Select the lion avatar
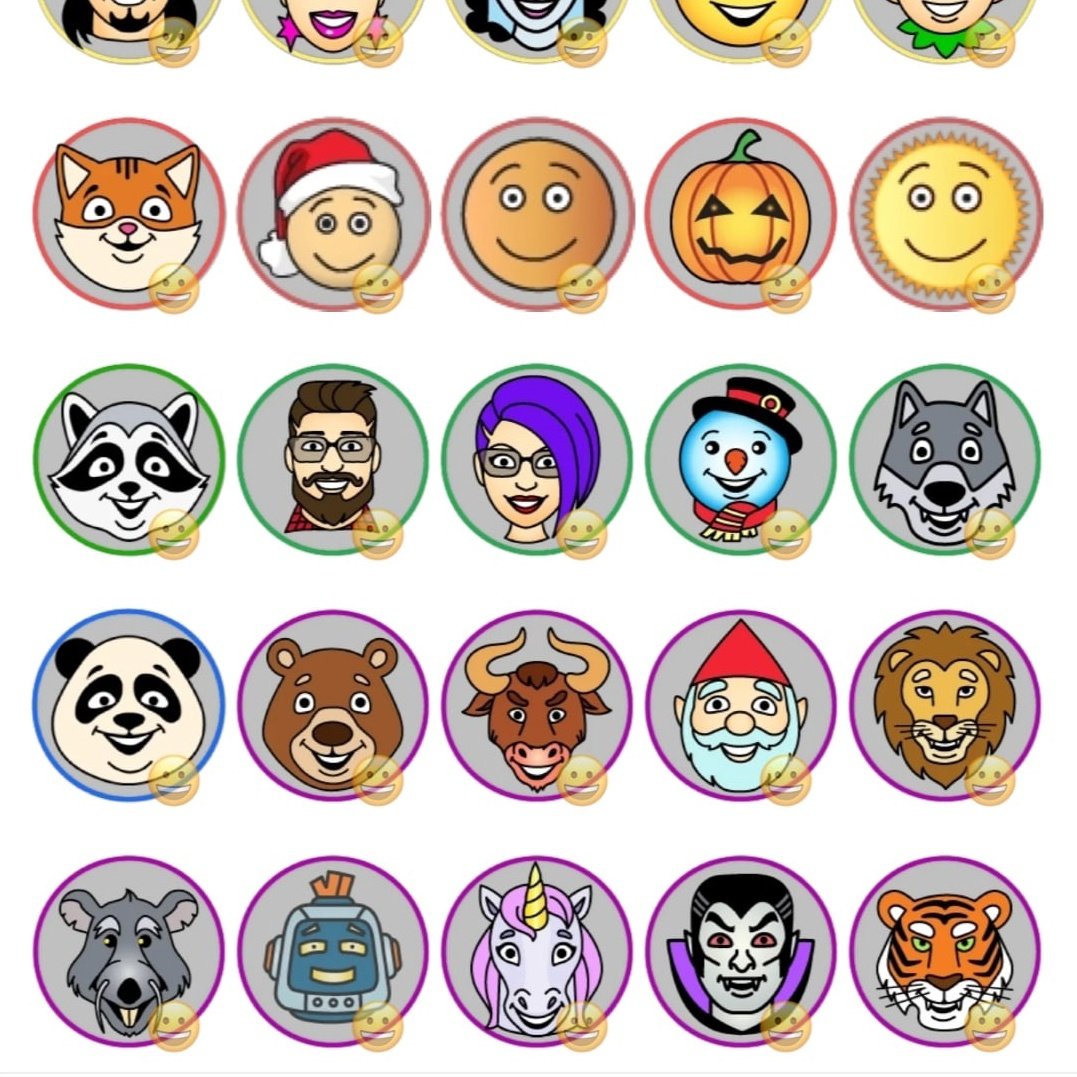The image size is (1077, 1077). click(945, 705)
